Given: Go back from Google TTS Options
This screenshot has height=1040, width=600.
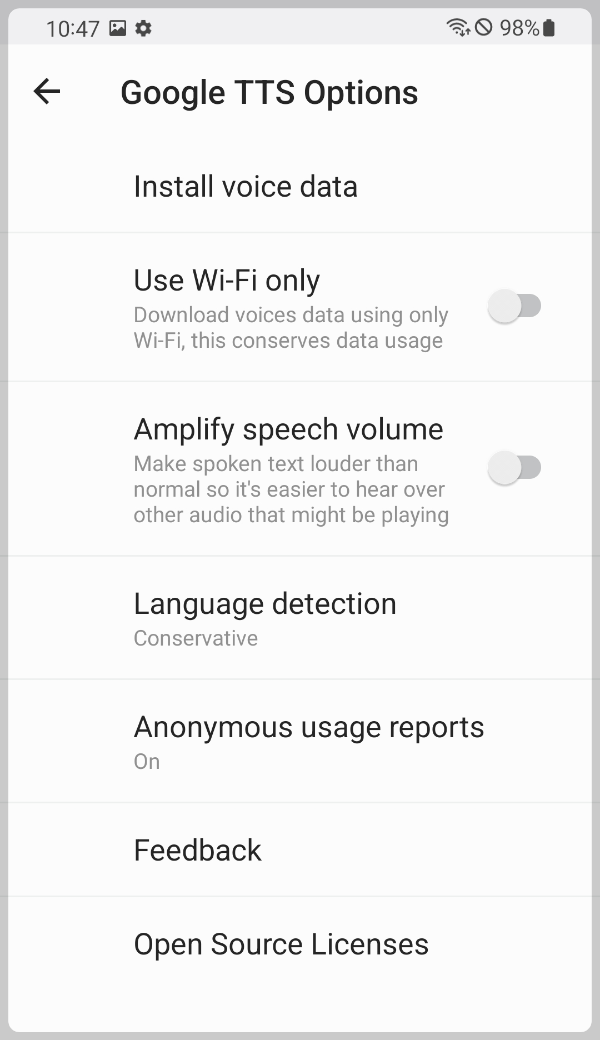Looking at the screenshot, I should 47,92.
